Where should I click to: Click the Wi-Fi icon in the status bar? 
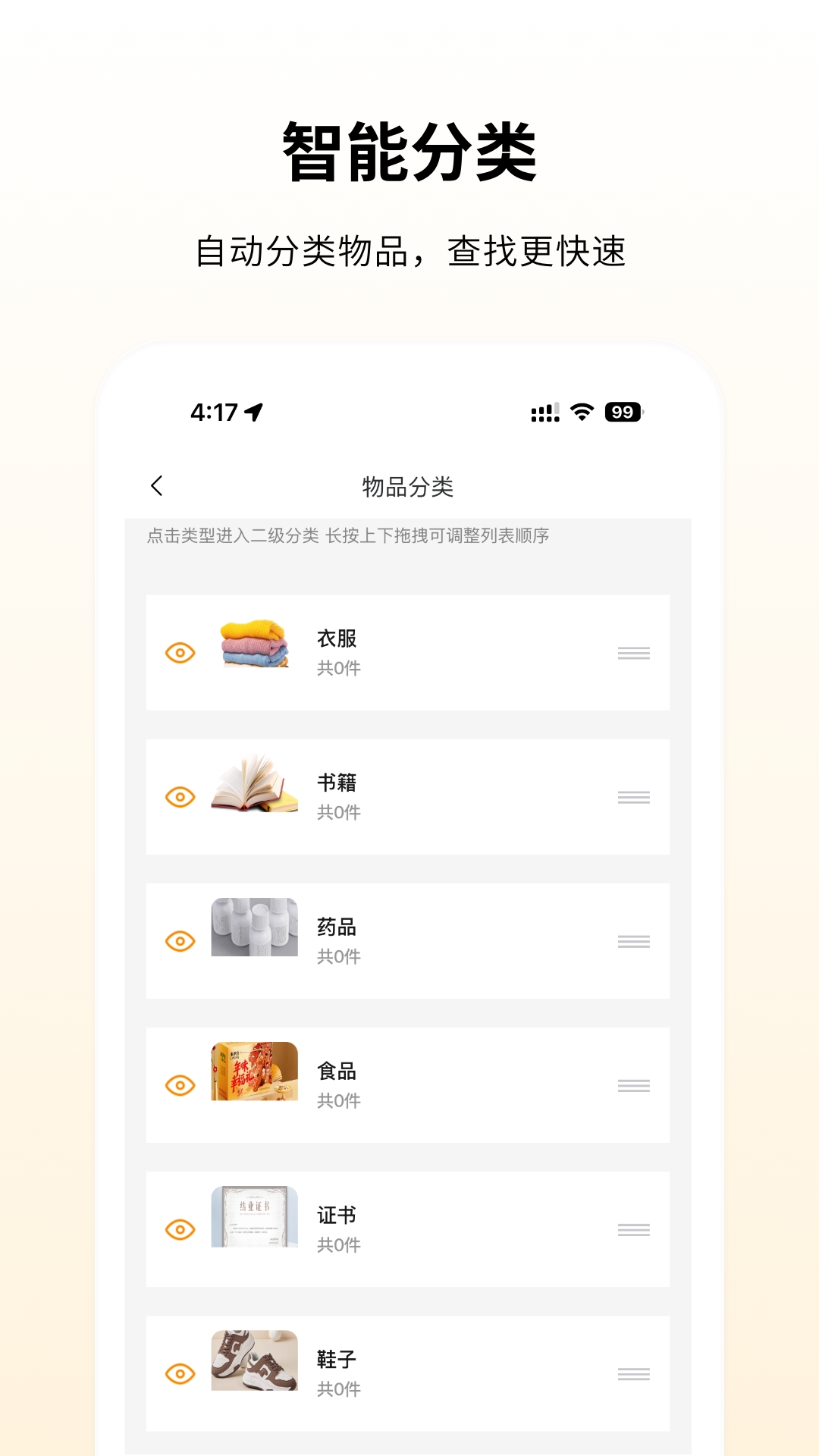click(x=580, y=410)
